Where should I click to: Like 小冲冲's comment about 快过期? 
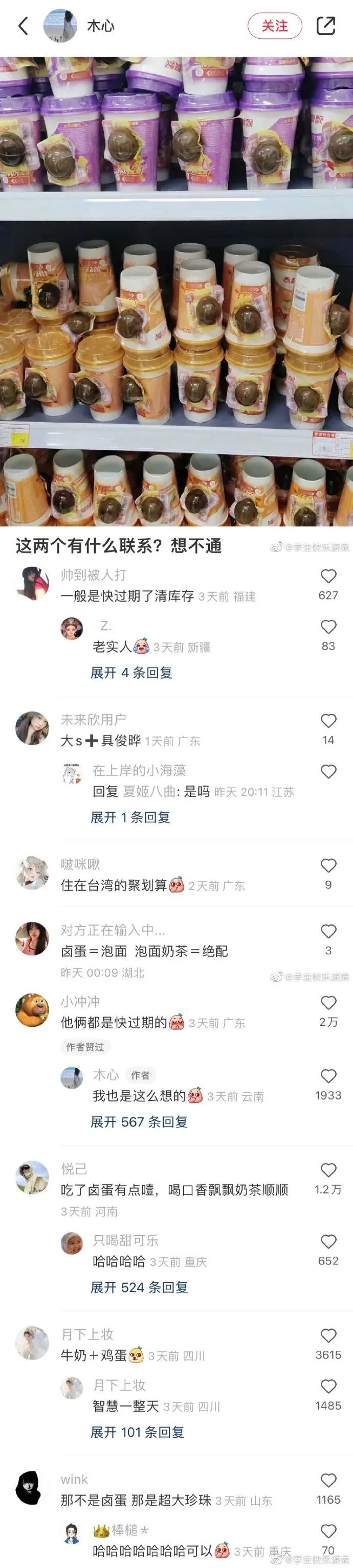[x=328, y=1003]
